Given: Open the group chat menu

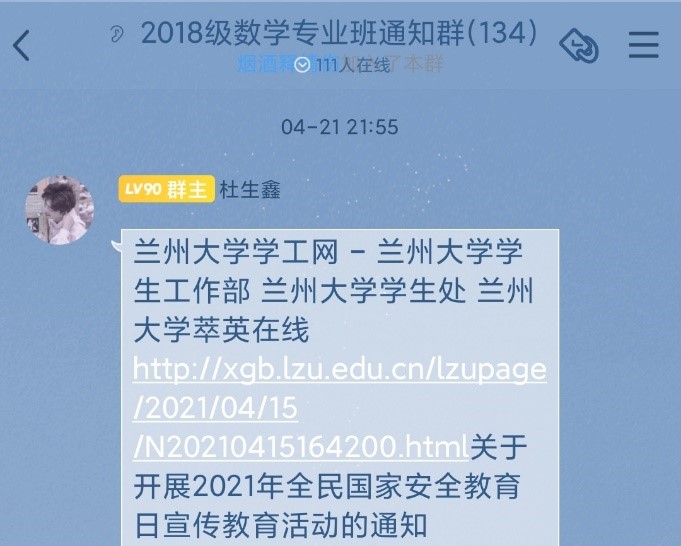Looking at the screenshot, I should (643, 45).
